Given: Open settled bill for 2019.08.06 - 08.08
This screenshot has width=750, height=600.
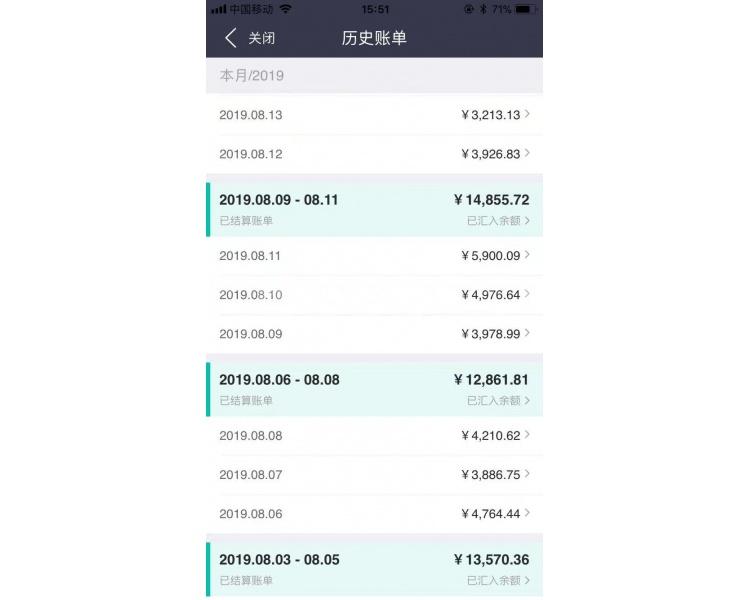Looking at the screenshot, I should [x=374, y=389].
